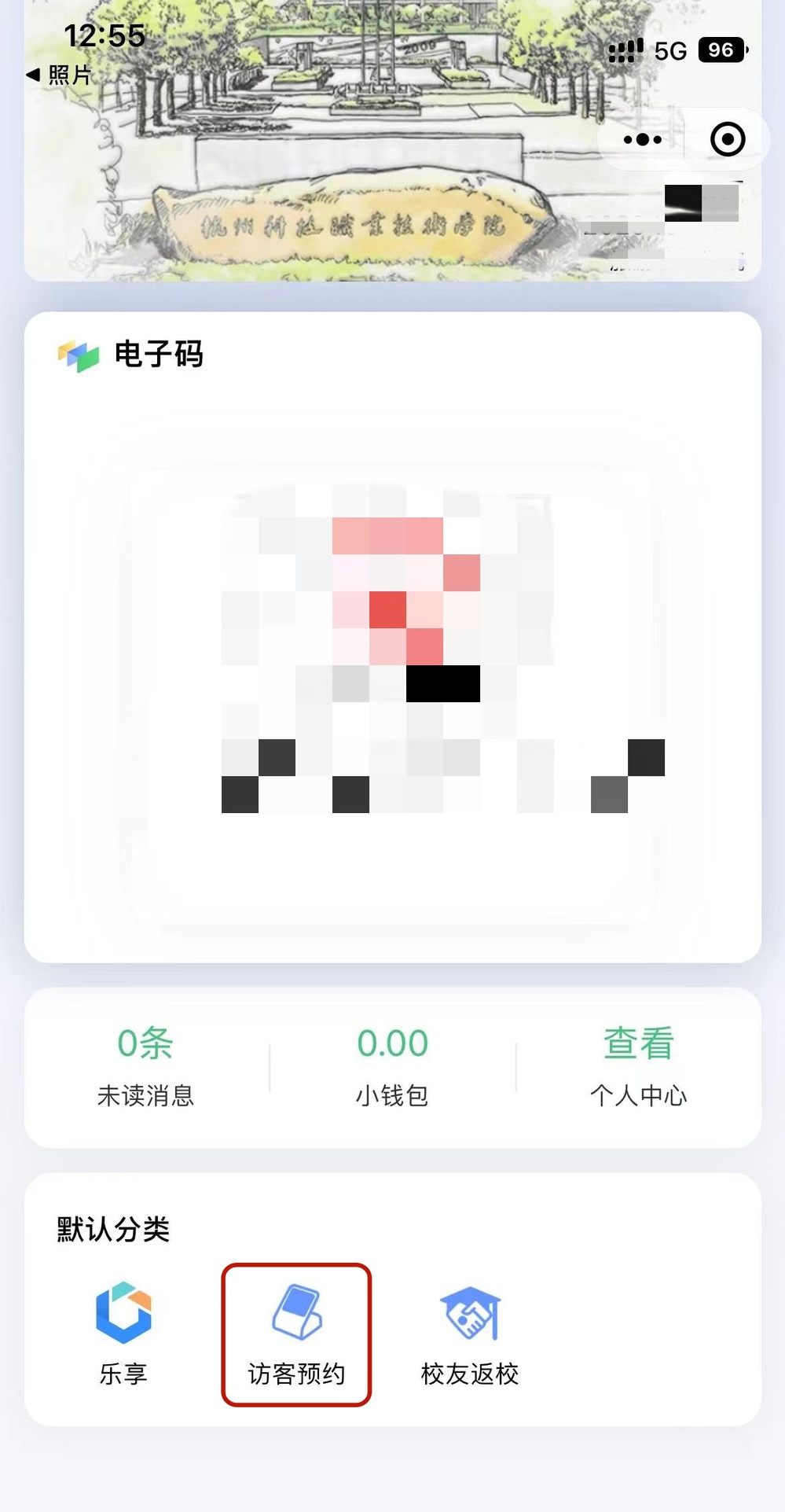Open 未读消息 unread messages

point(145,1066)
